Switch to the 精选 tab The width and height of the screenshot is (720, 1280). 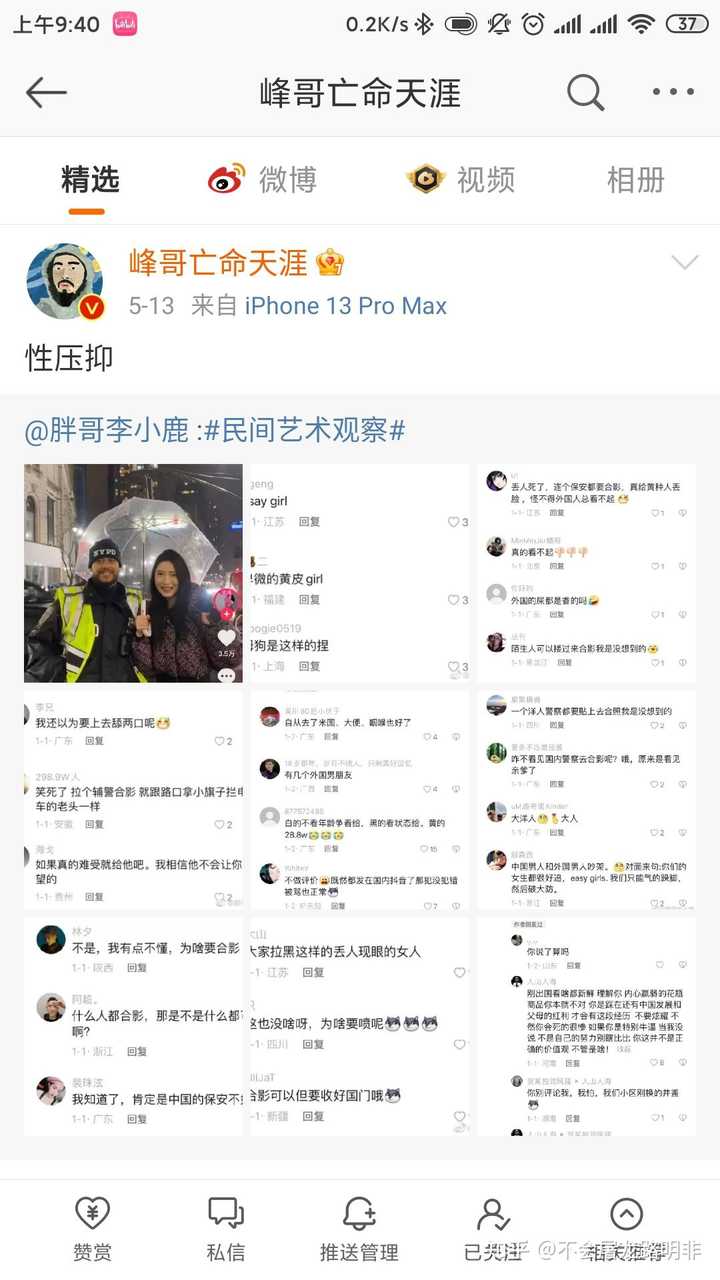90,180
